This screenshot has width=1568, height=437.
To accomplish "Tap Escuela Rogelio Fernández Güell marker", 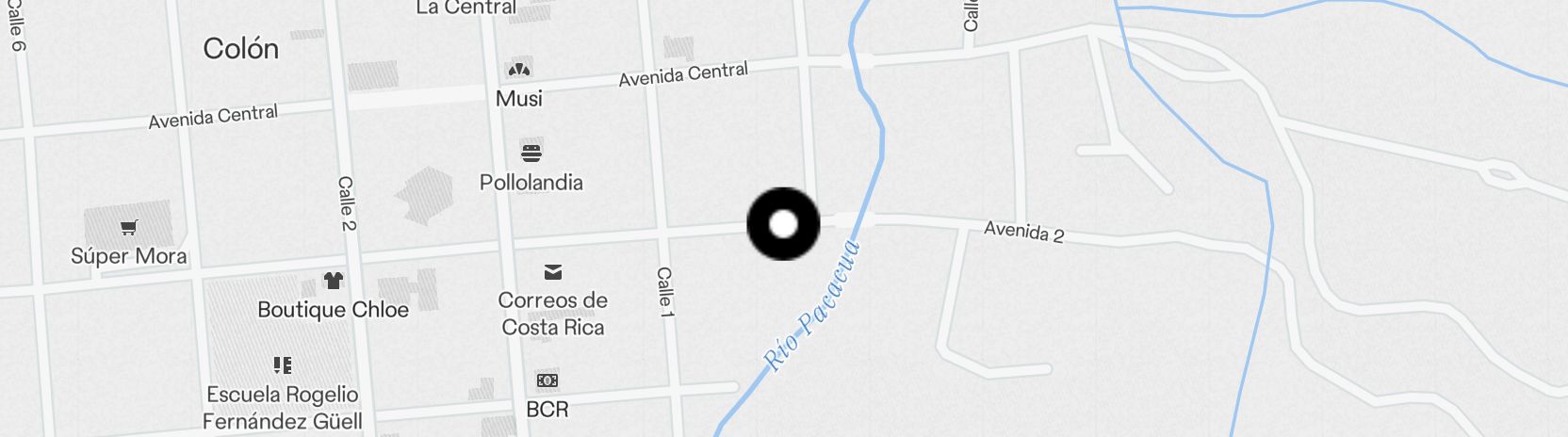I will click(283, 365).
